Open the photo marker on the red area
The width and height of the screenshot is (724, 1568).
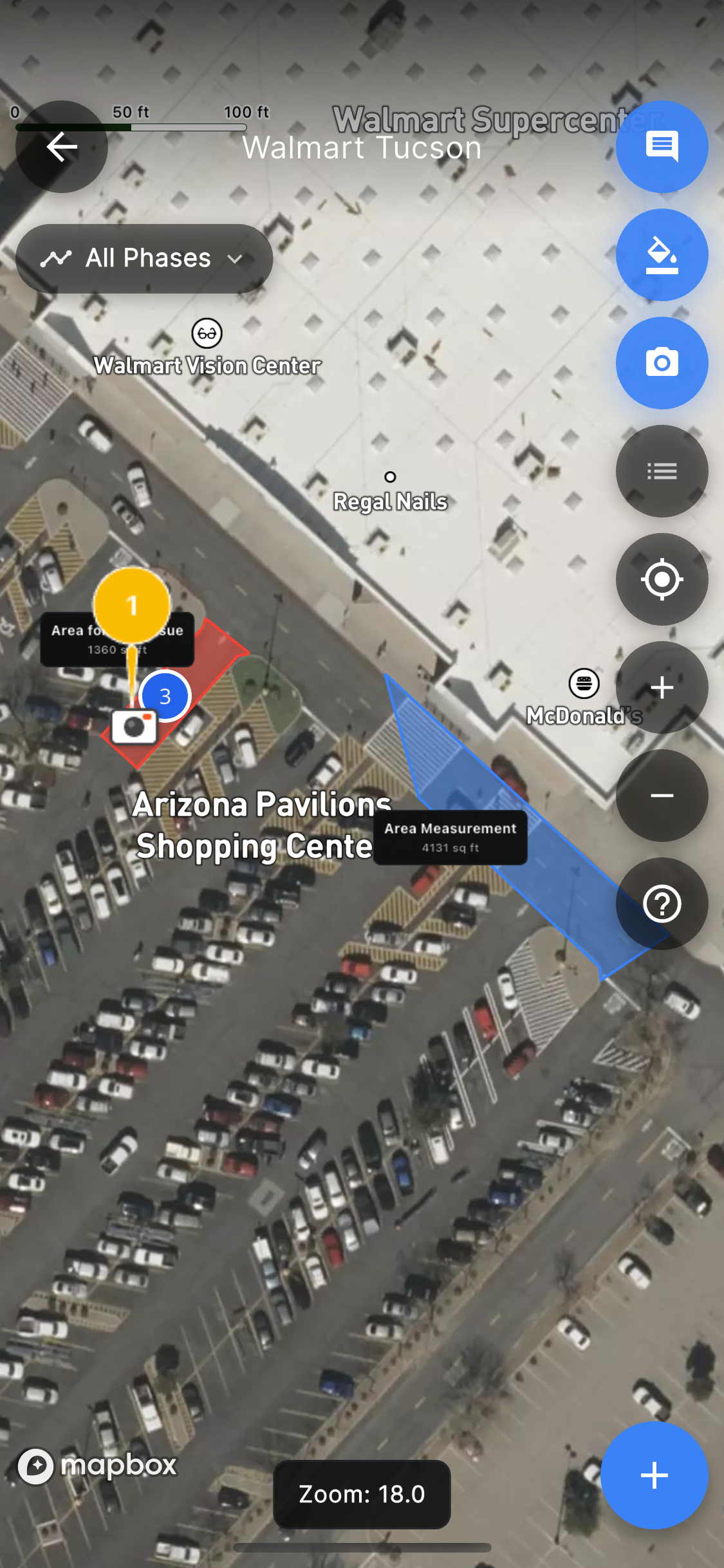pyautogui.click(x=135, y=727)
